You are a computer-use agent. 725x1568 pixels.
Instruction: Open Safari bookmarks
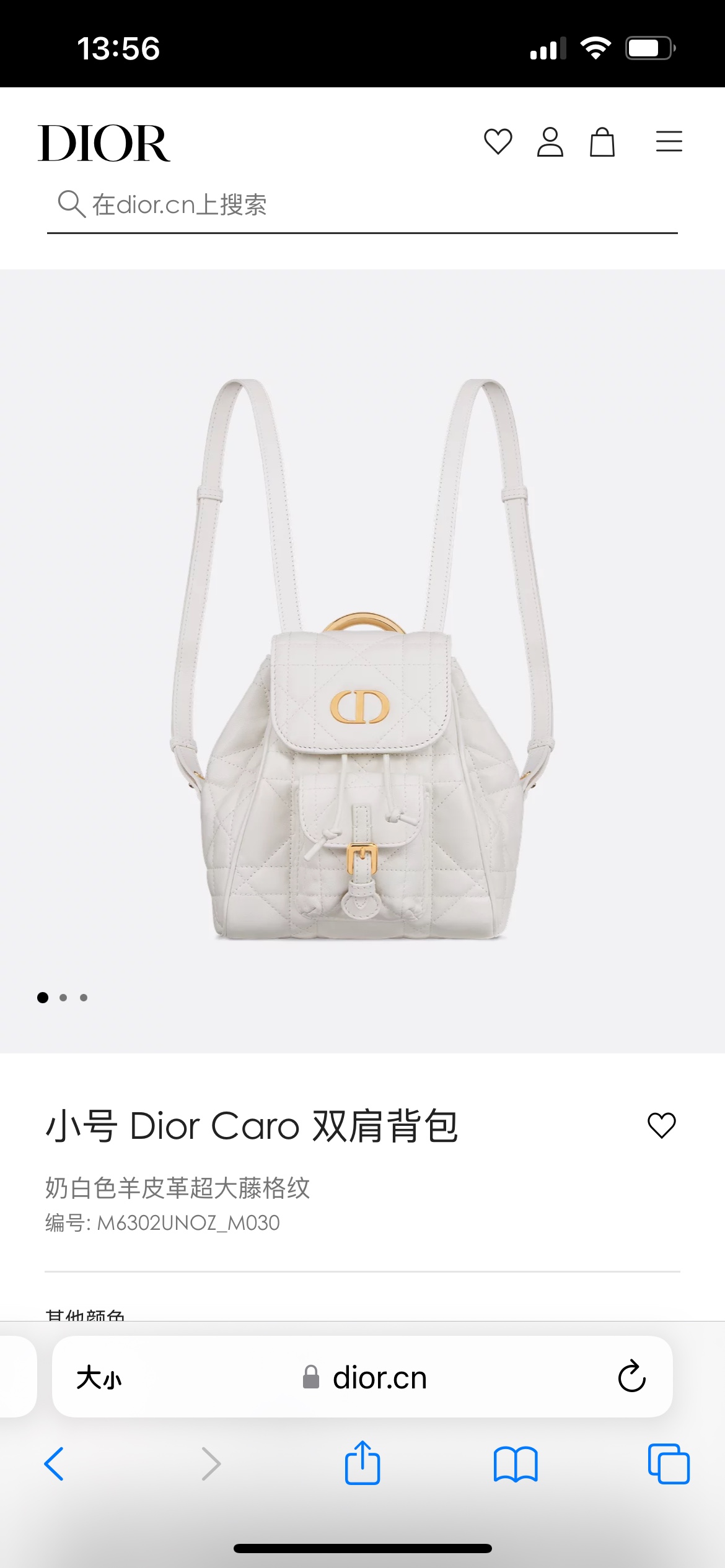(x=515, y=1464)
